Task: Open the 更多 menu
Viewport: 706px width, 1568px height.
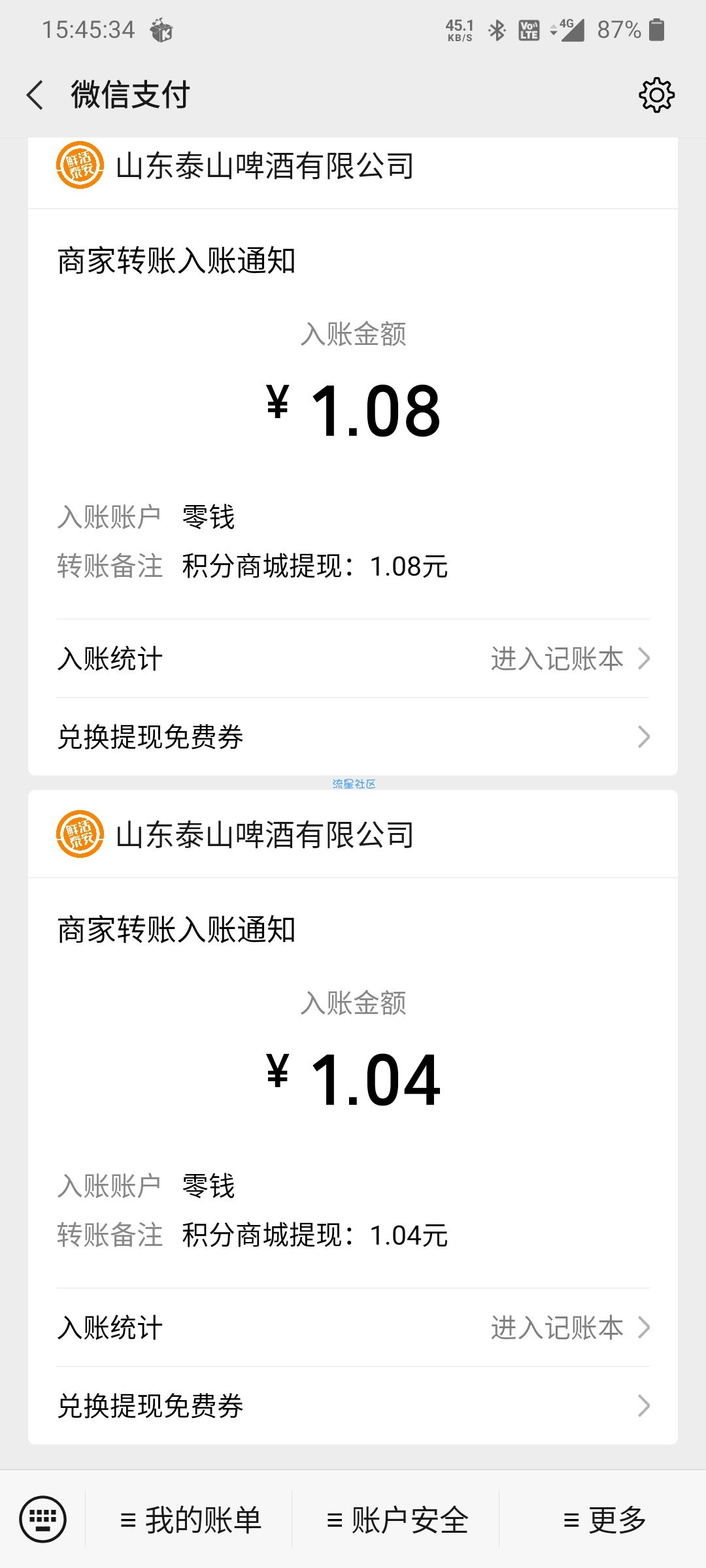Action: pyautogui.click(x=604, y=1520)
